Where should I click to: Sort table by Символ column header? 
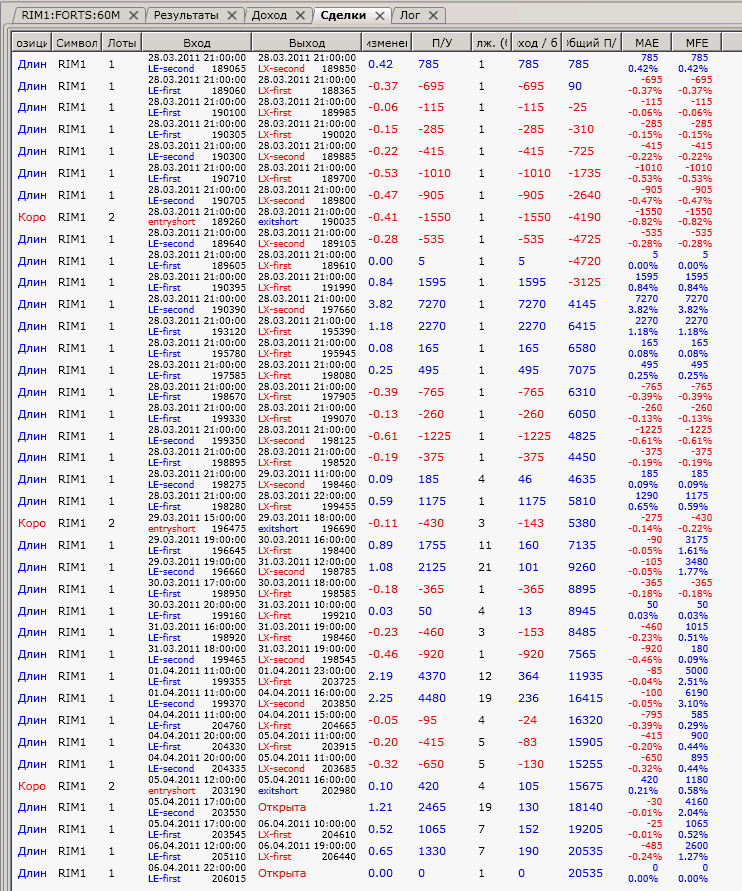click(77, 43)
